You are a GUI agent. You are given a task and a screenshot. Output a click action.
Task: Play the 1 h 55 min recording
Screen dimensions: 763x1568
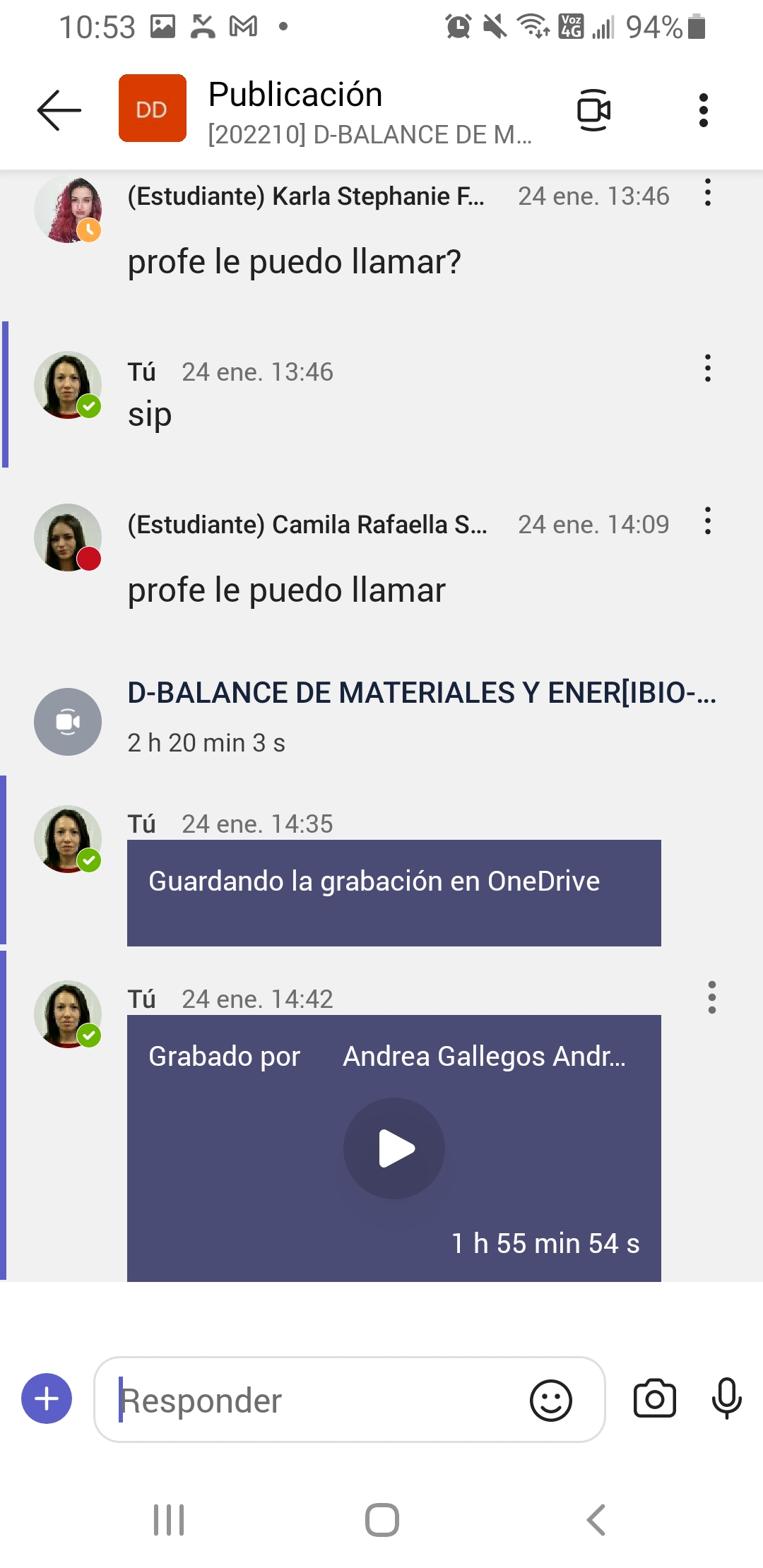pos(394,1148)
